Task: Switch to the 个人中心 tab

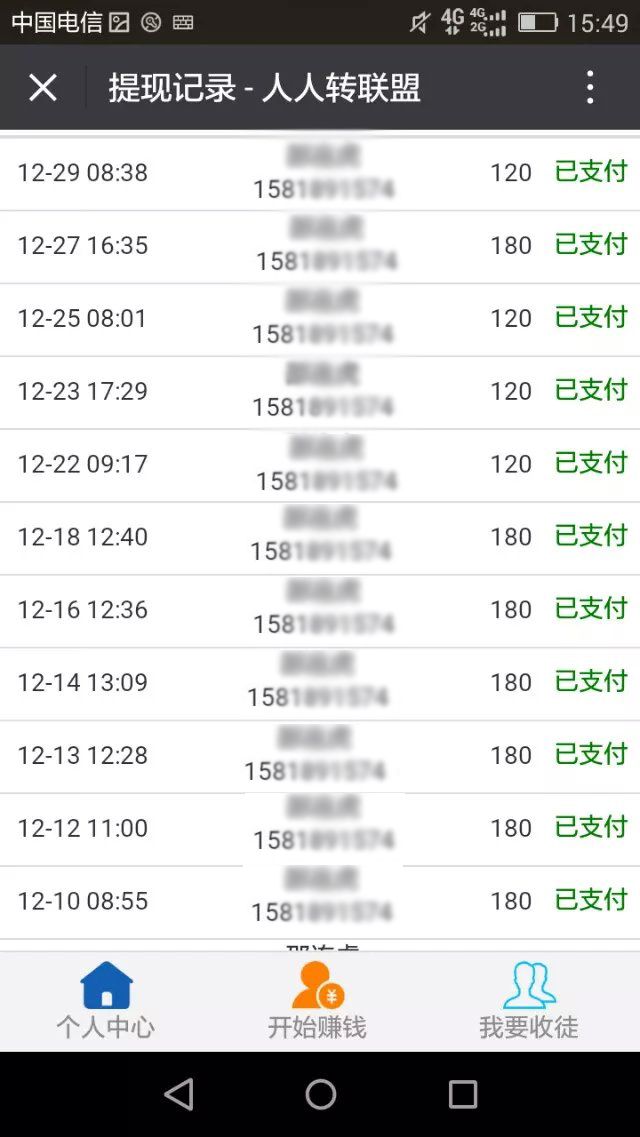Action: 106,1000
